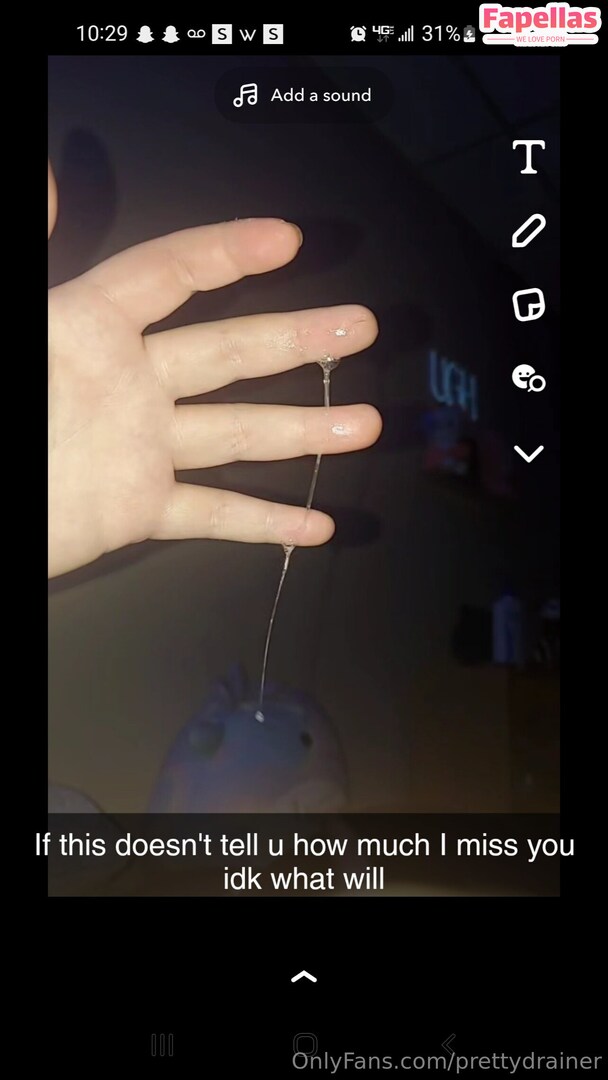Open the recent apps view
The width and height of the screenshot is (608, 1080).
(162, 1045)
